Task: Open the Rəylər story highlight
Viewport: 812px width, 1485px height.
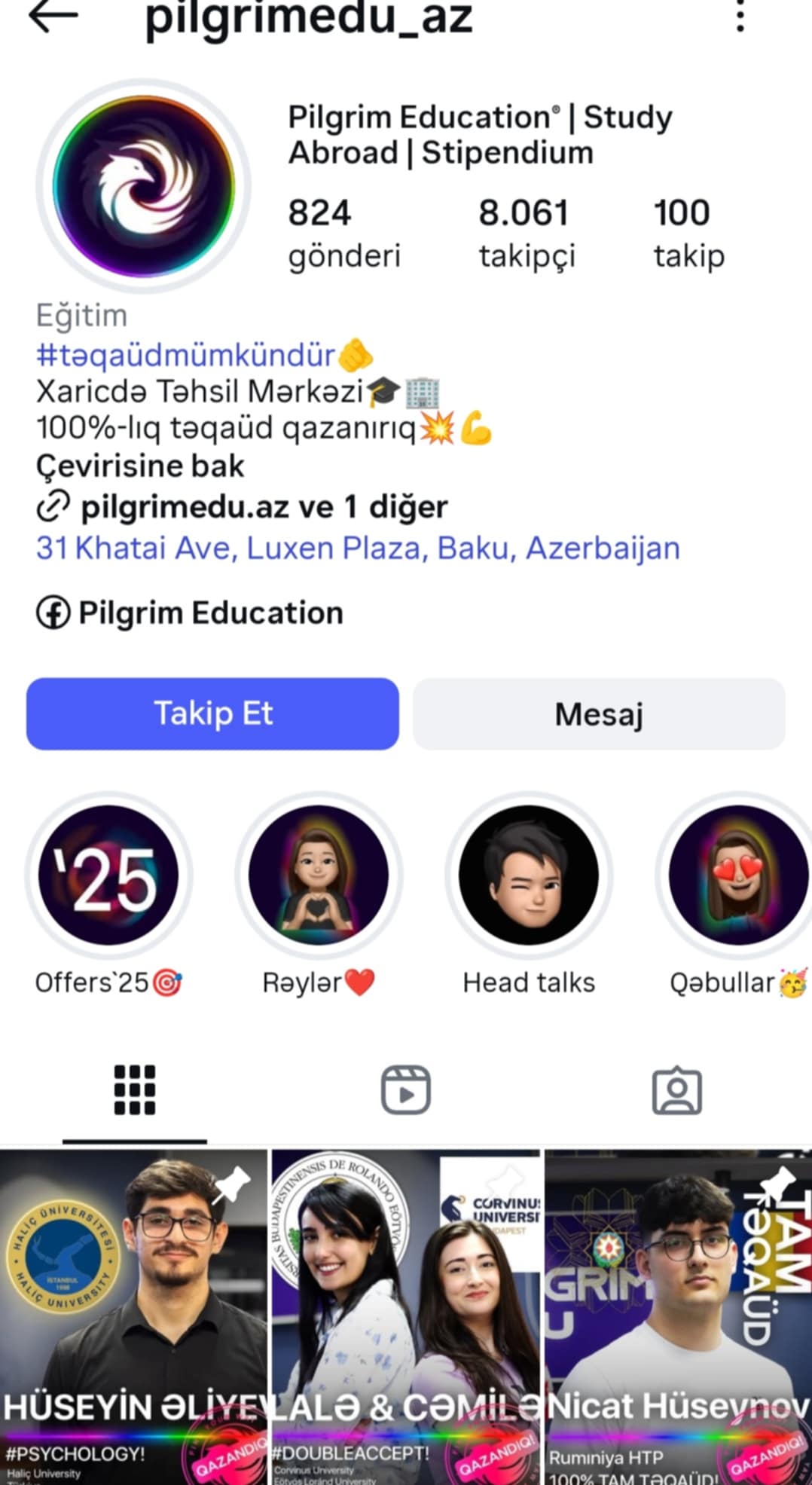Action: 318,875
